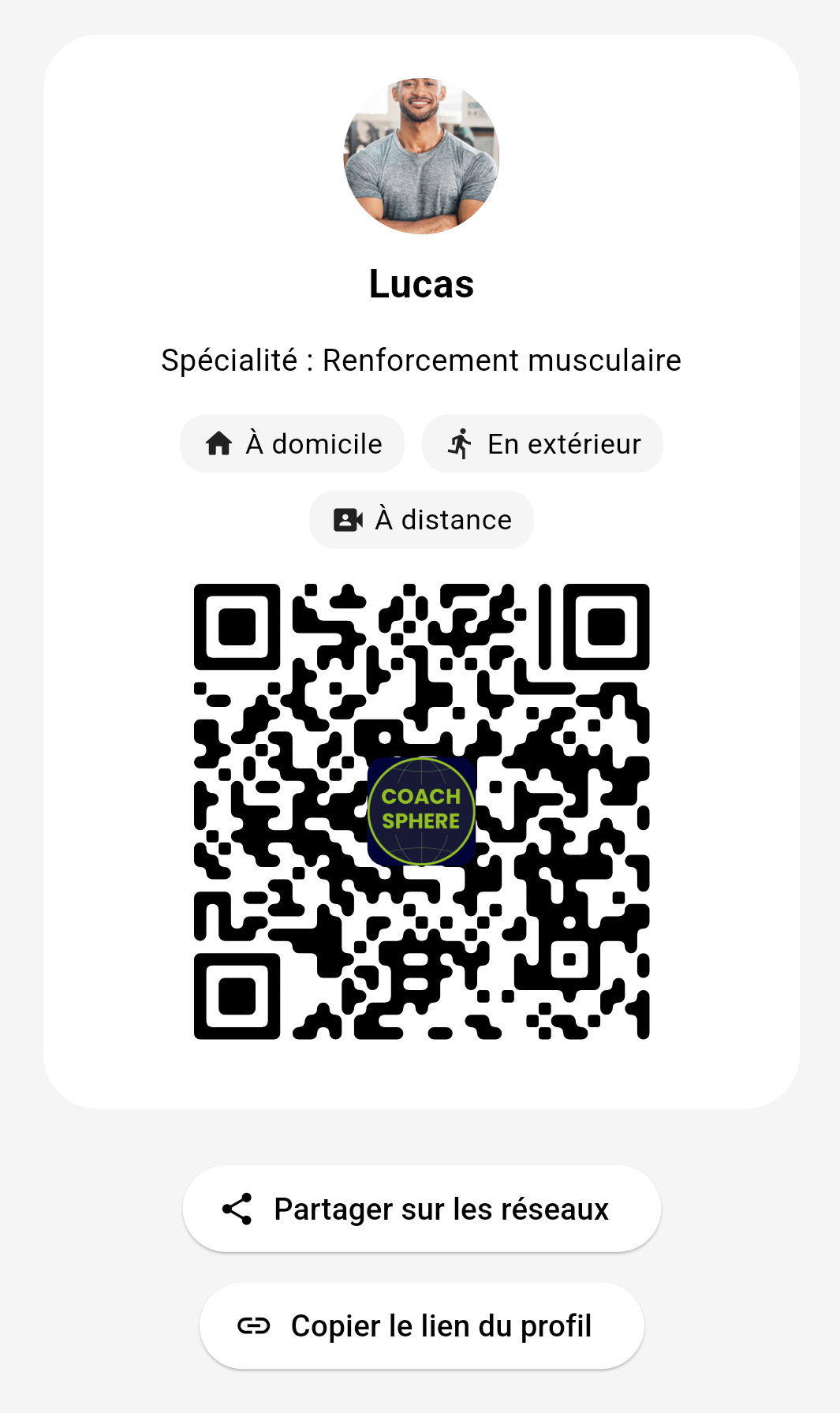Select the coach name Lucas
The width and height of the screenshot is (840, 1413).
(421, 284)
